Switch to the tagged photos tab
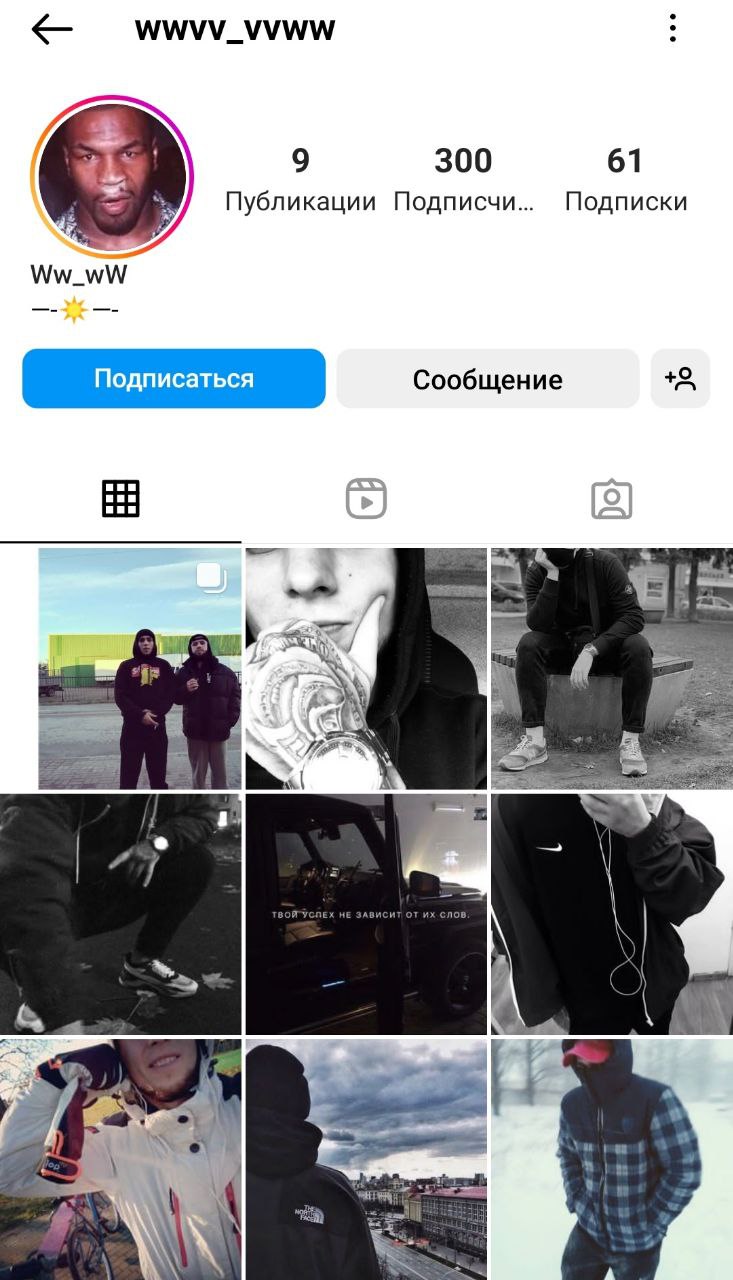 611,498
